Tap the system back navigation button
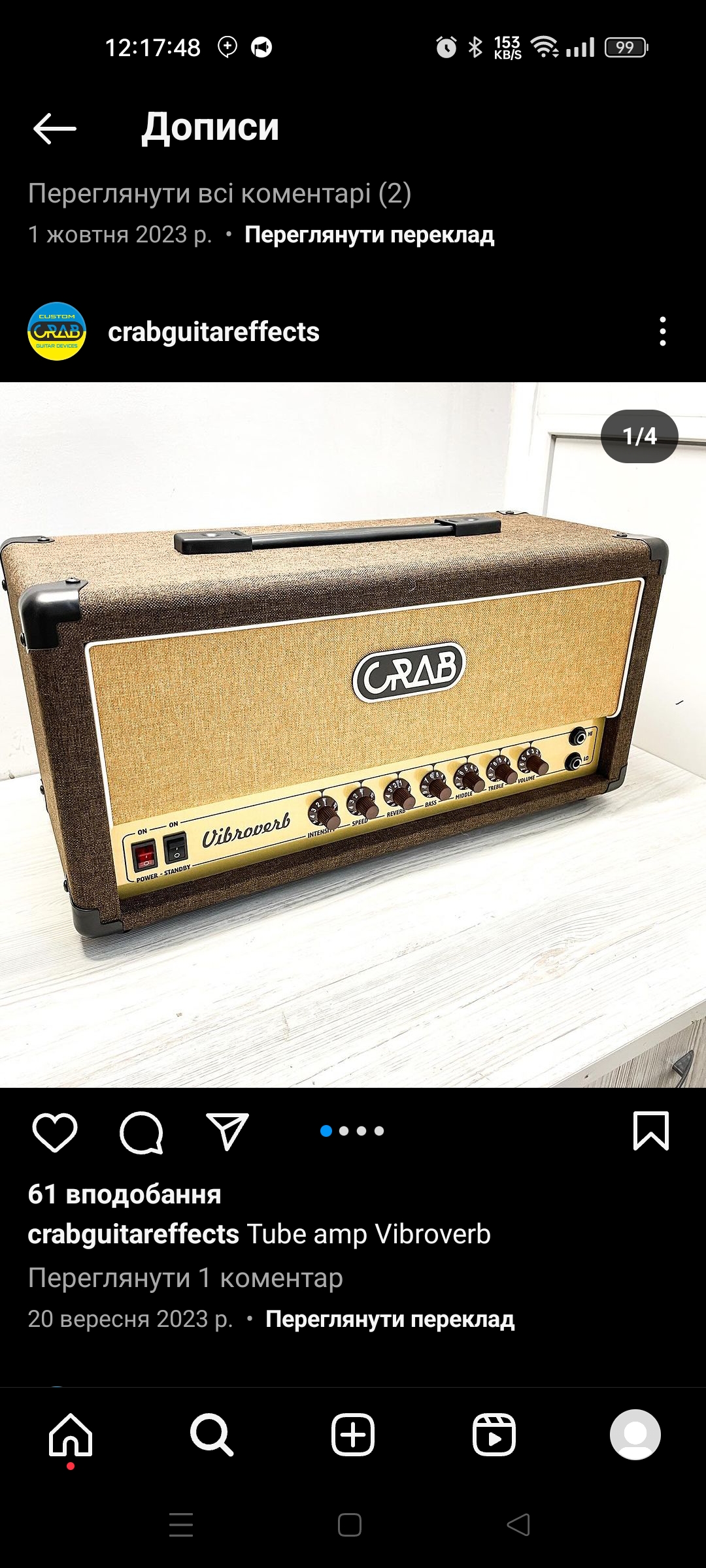 point(518,1525)
